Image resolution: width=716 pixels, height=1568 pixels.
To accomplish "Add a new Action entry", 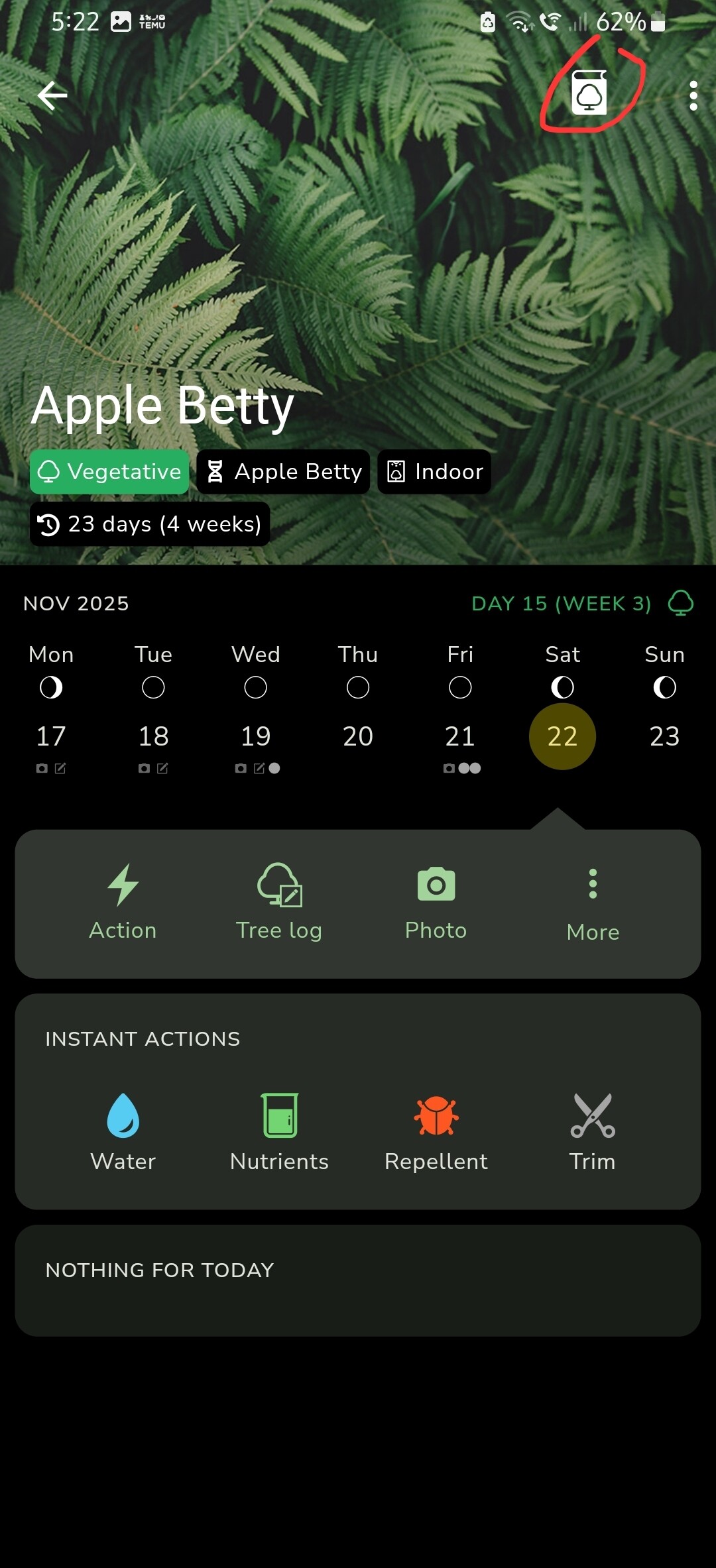I will pos(123,902).
